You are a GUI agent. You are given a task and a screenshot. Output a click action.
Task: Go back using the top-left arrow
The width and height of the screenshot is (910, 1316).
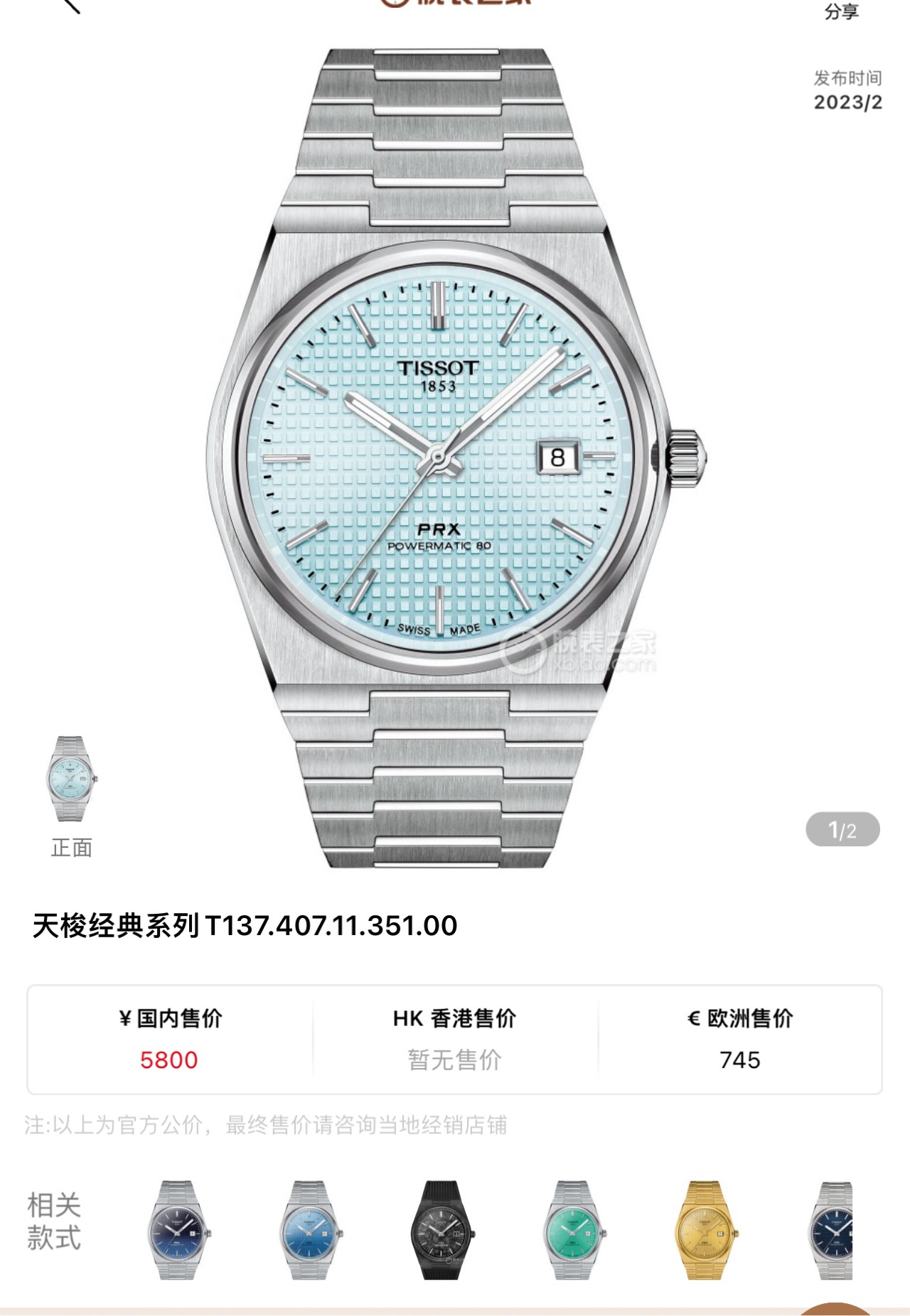coord(71,6)
